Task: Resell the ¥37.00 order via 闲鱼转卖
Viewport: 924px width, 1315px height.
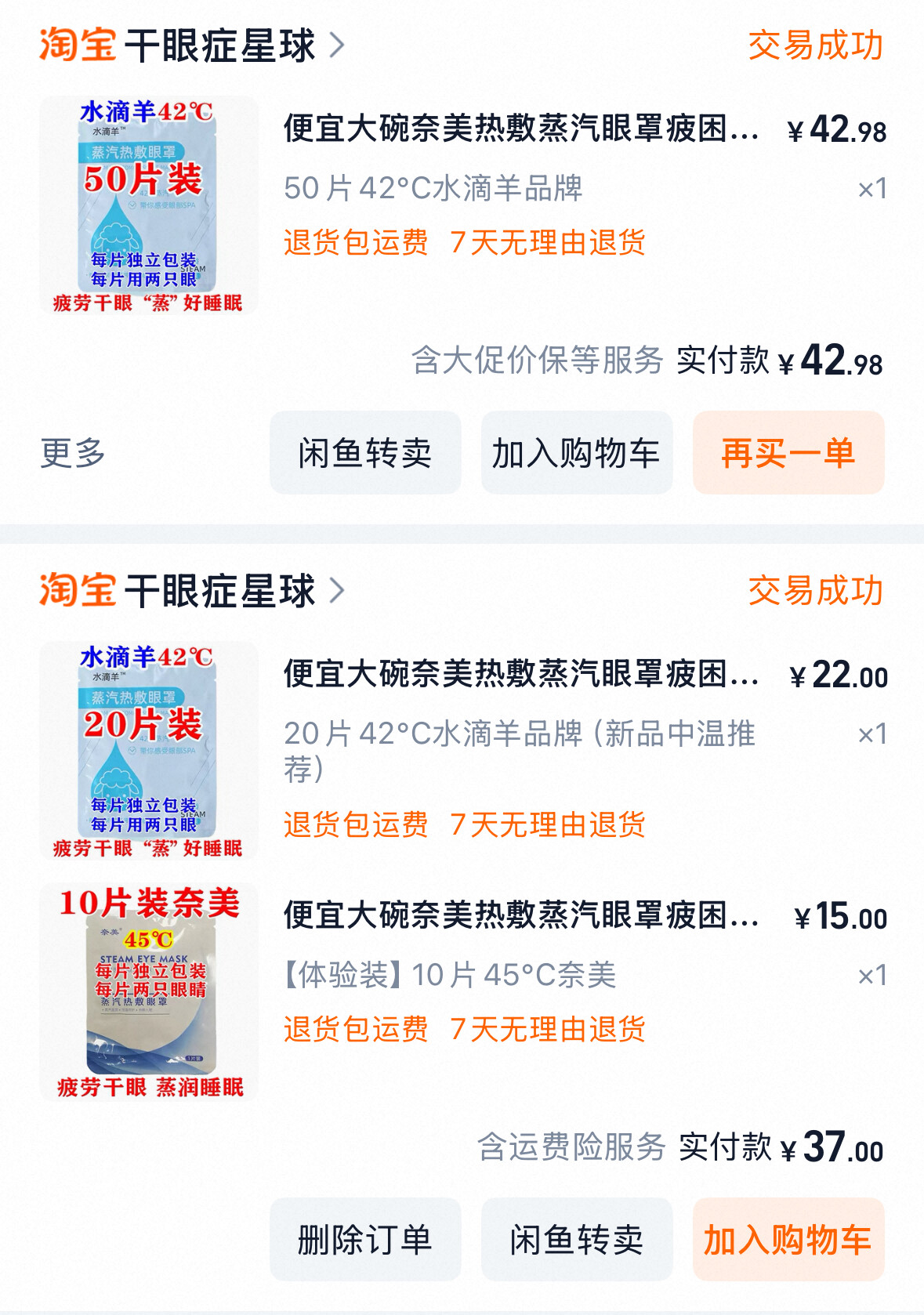Action: [577, 1240]
